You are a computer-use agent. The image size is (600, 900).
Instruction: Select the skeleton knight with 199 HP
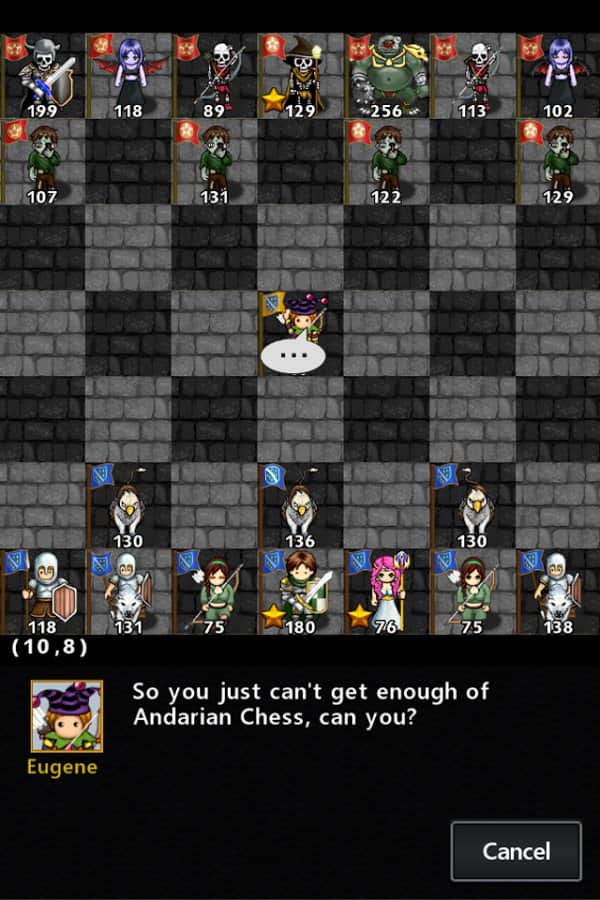pos(43,76)
